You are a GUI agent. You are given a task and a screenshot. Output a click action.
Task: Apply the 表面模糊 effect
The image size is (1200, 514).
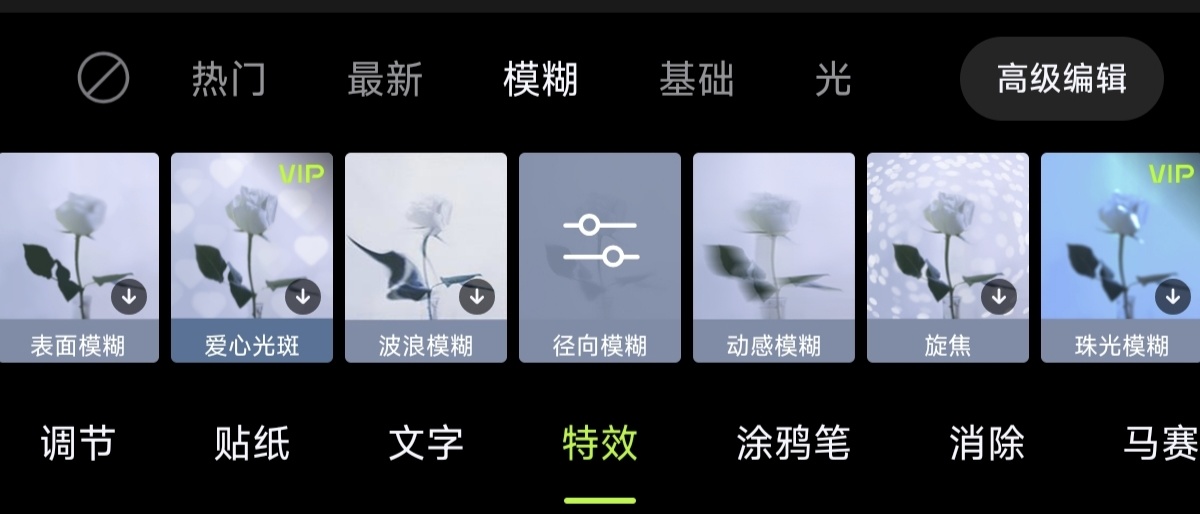79,257
